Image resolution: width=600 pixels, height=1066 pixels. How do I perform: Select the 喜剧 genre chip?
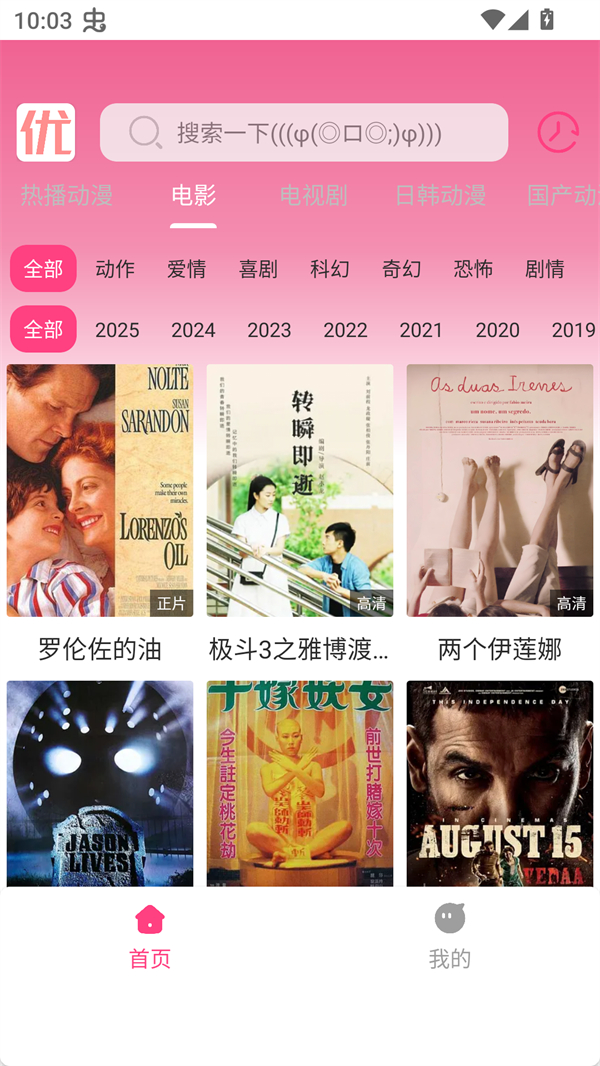point(258,268)
